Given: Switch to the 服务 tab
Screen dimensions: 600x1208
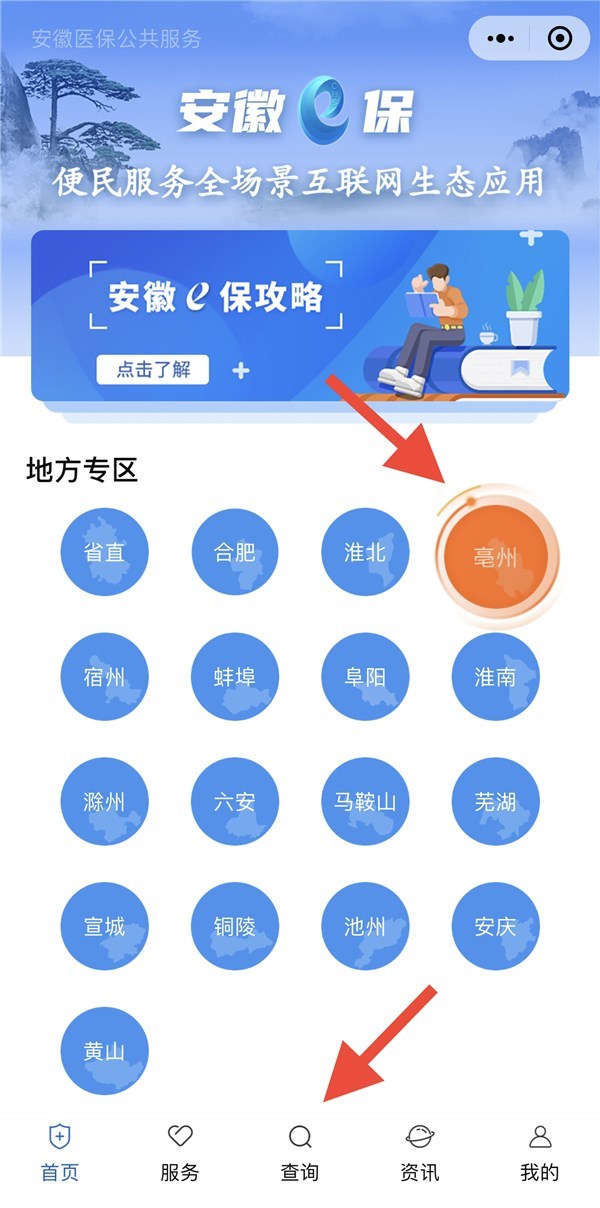Looking at the screenshot, I should (180, 1152).
